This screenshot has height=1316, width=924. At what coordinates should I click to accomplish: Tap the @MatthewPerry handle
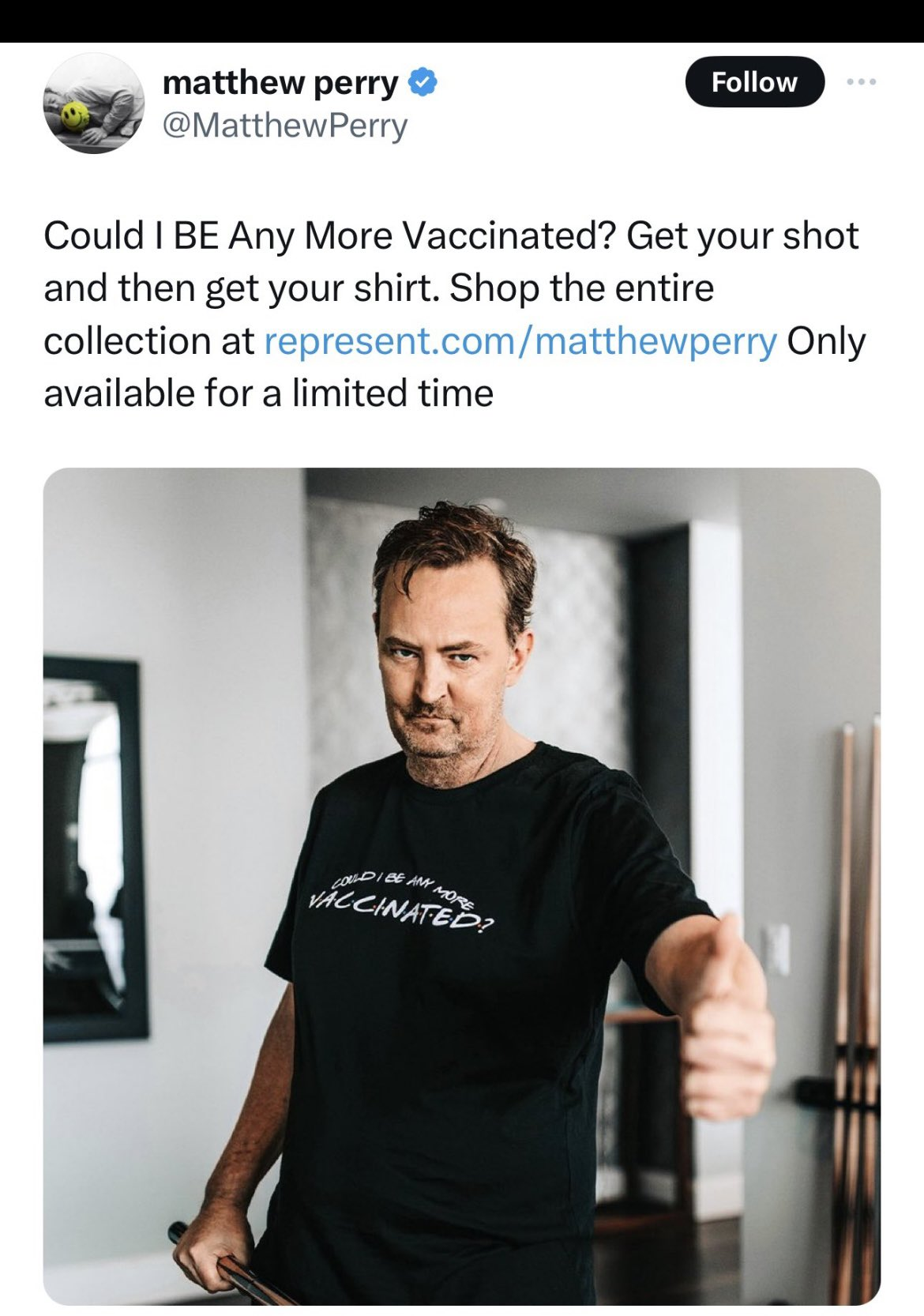pyautogui.click(x=284, y=126)
